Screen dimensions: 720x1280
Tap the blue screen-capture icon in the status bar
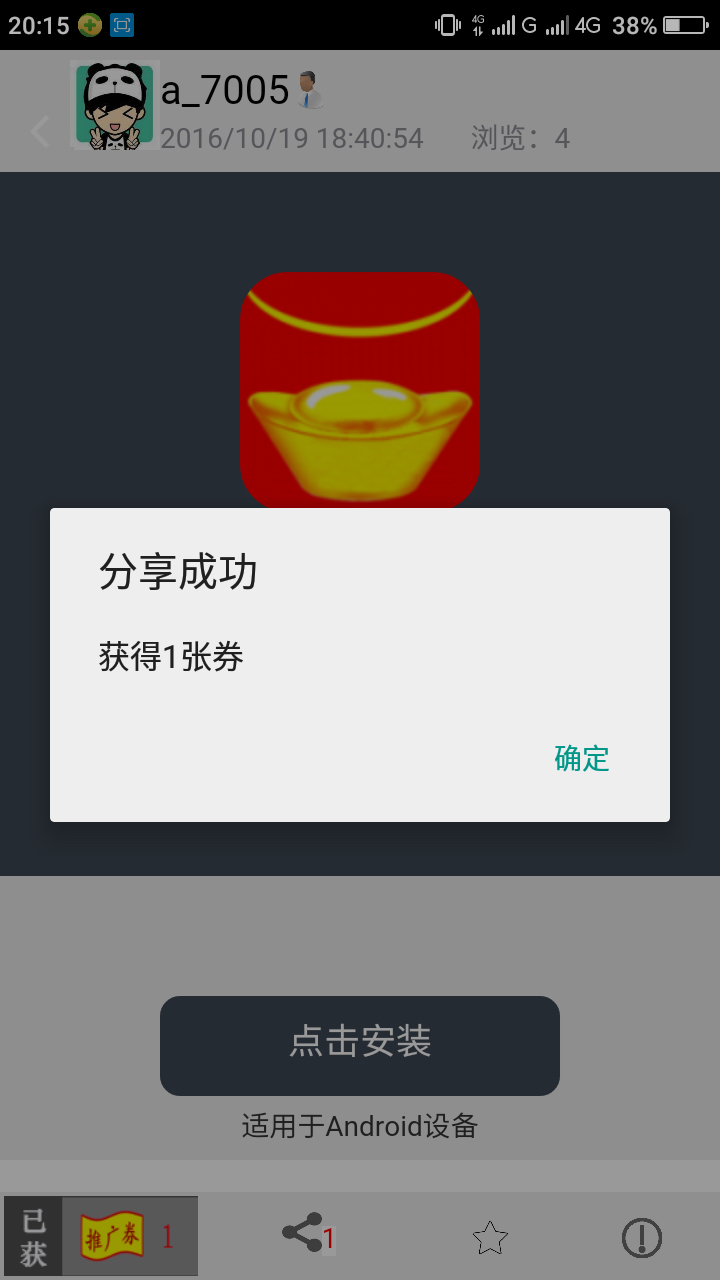click(x=122, y=25)
